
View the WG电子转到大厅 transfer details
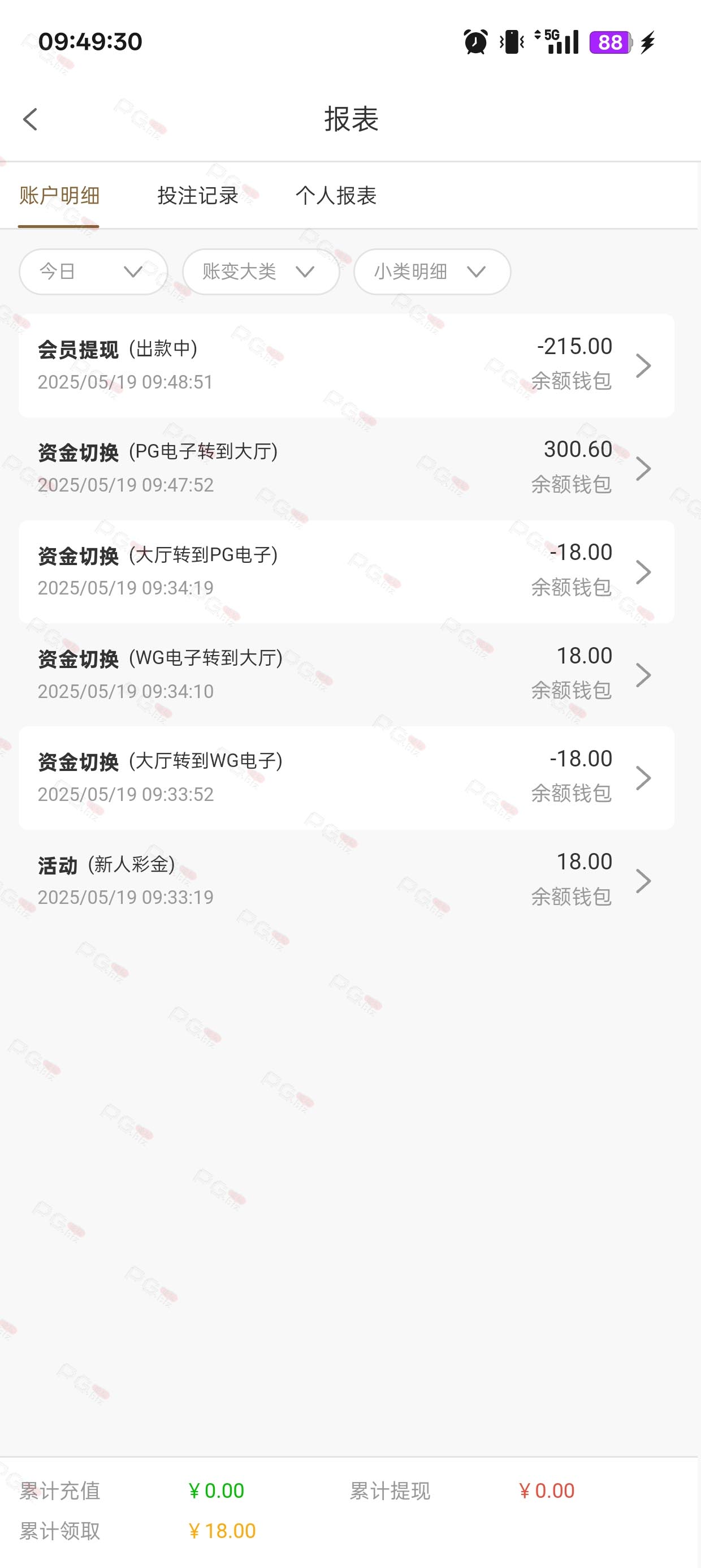point(345,674)
